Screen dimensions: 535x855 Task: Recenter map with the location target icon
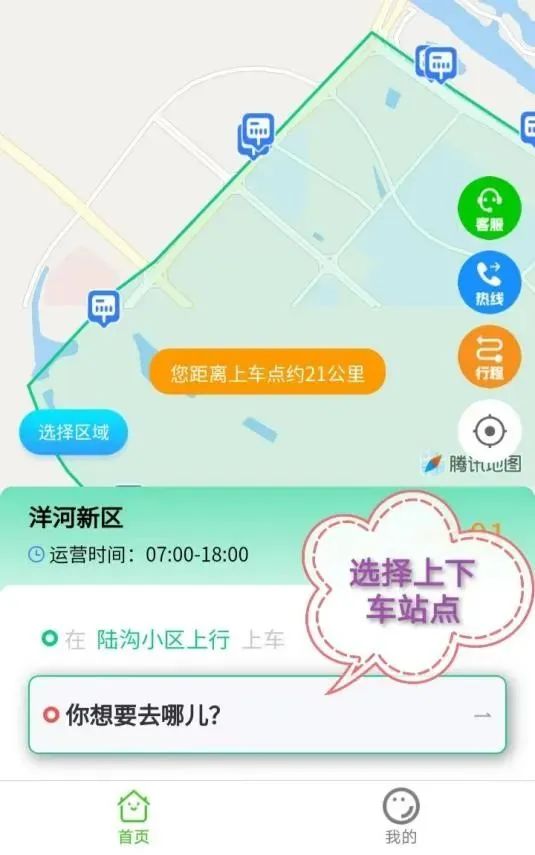point(489,431)
